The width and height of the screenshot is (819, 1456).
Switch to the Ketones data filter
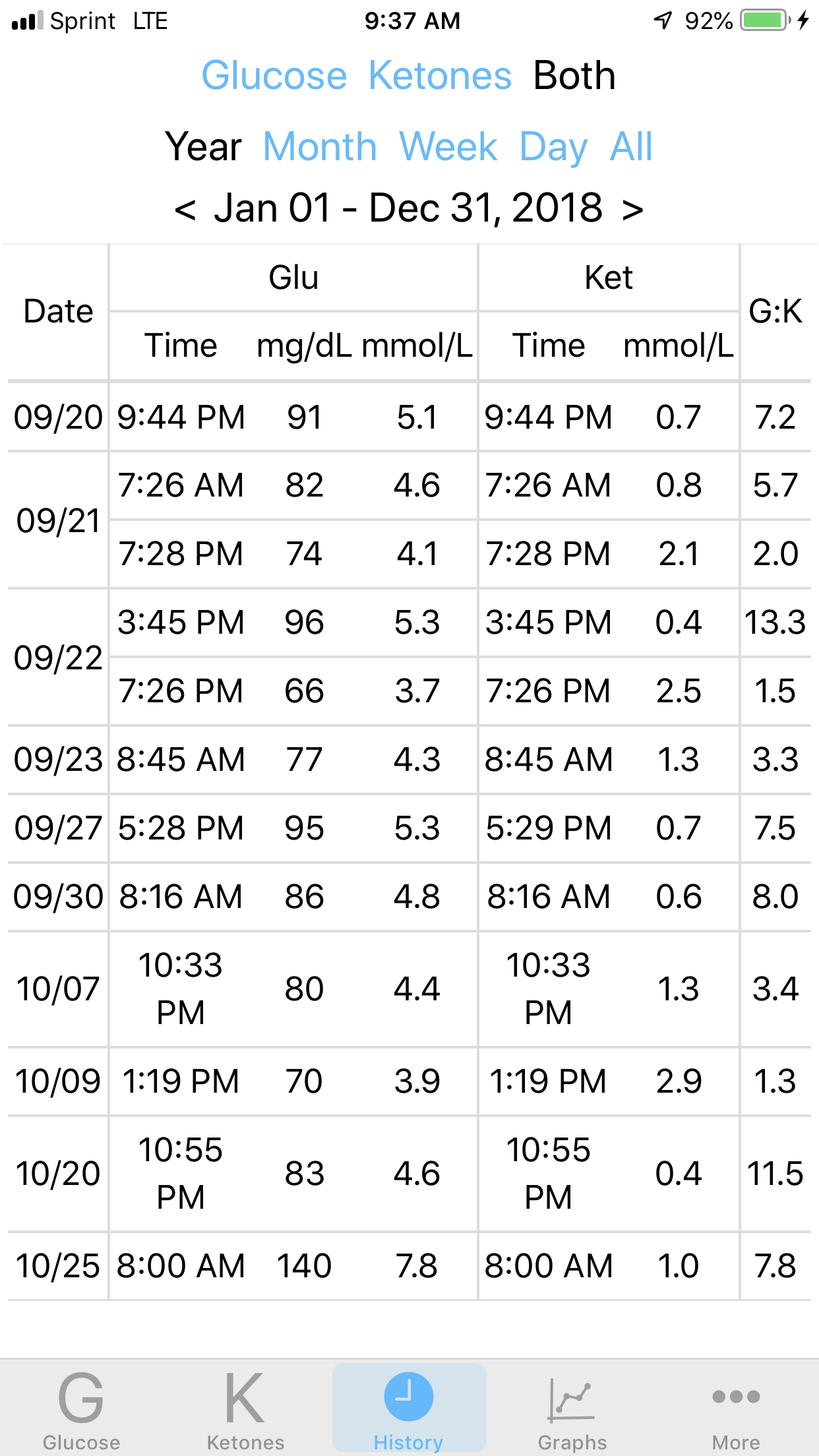click(x=440, y=75)
